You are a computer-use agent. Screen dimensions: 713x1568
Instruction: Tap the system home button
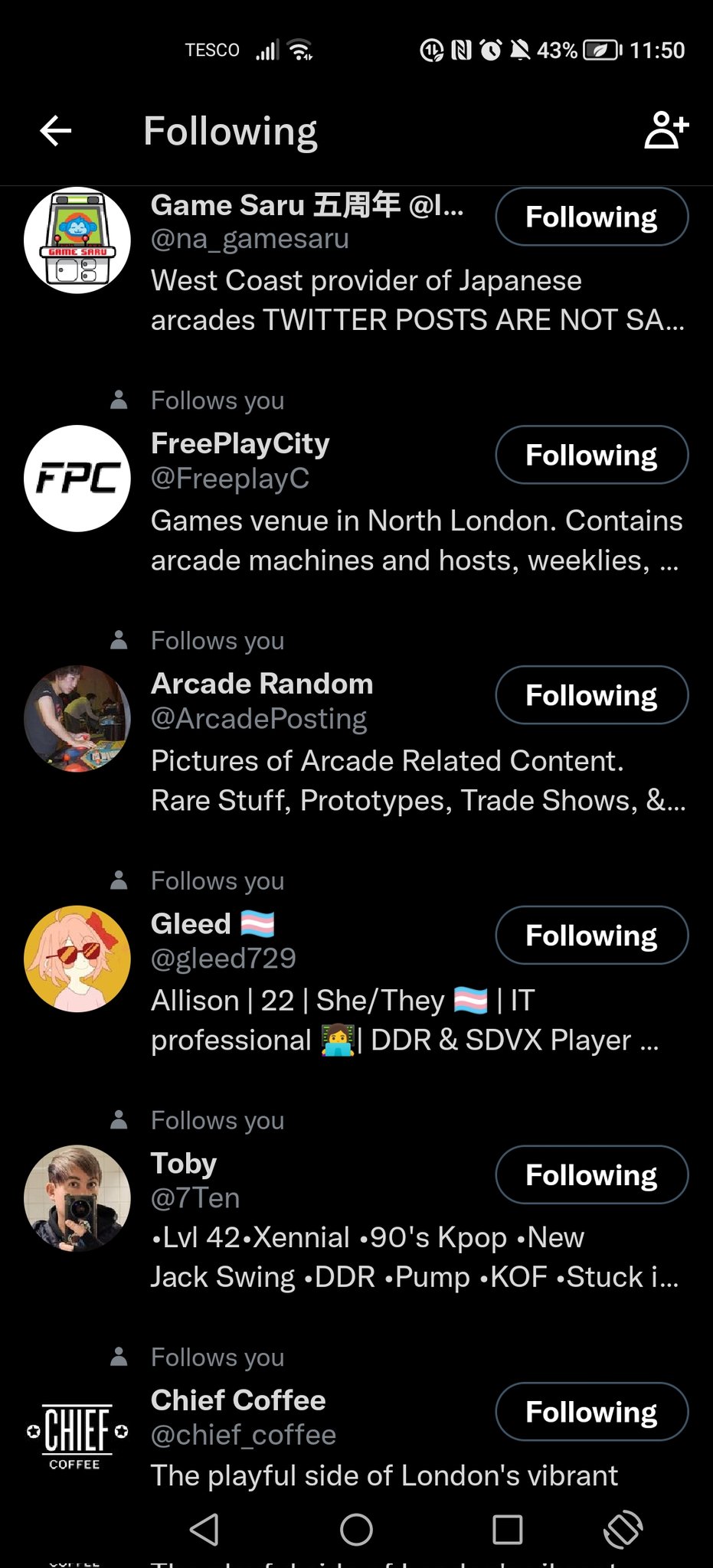tap(356, 1530)
